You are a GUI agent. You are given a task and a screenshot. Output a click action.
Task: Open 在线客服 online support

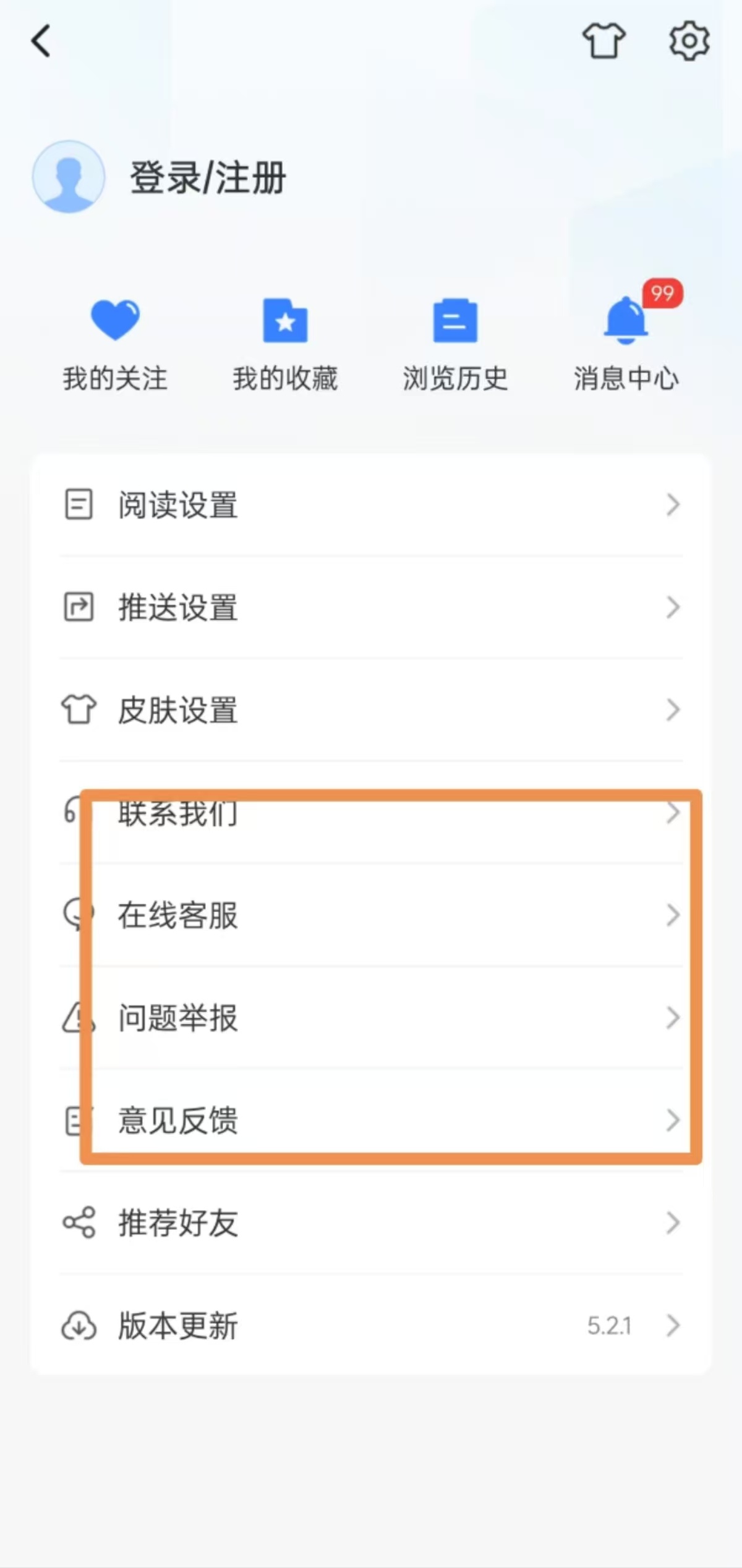pyautogui.click(x=371, y=915)
